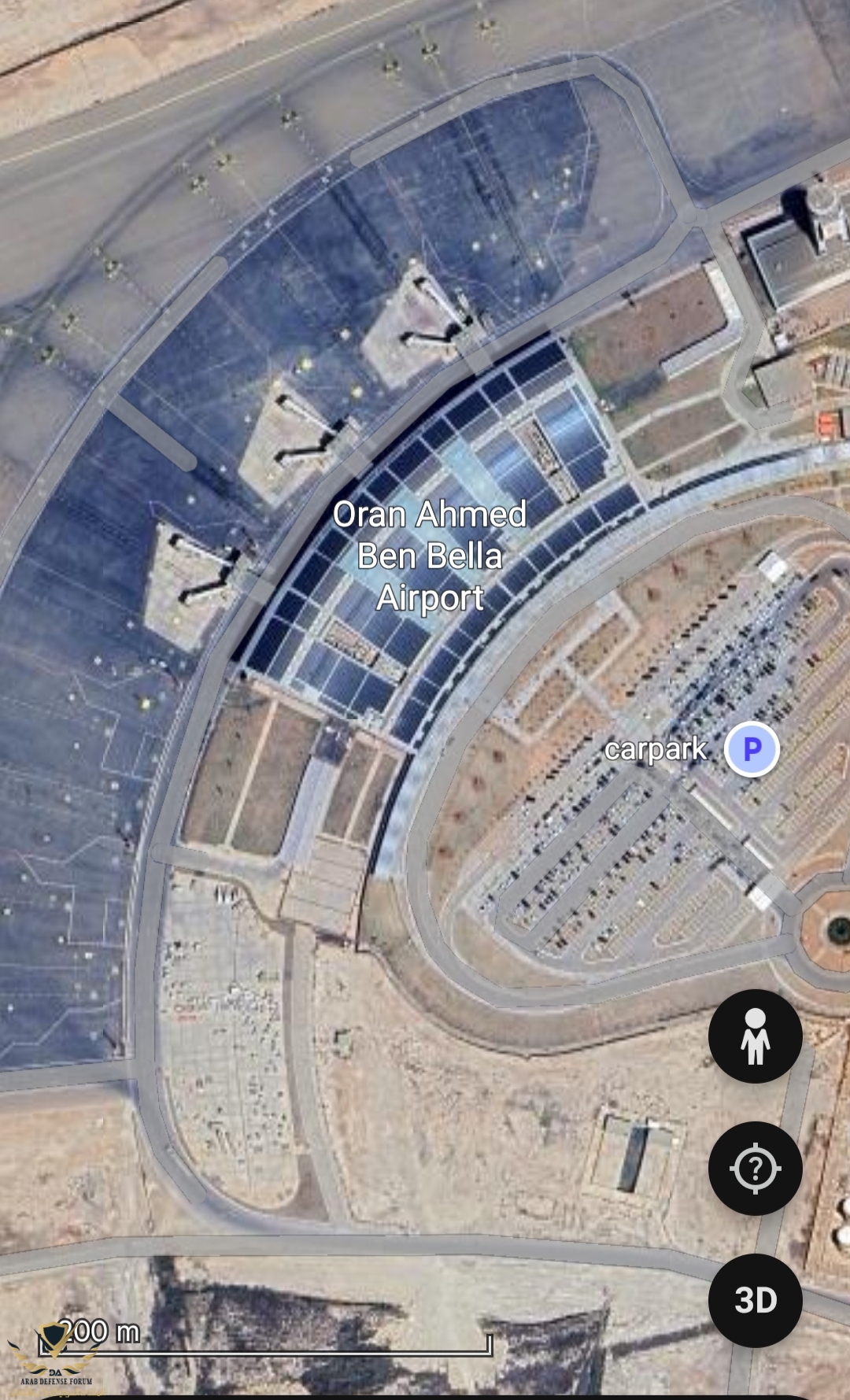Open Oran Ahmed Ben Bella Airport place label
Screen dimensions: 850x1400
[x=430, y=556]
